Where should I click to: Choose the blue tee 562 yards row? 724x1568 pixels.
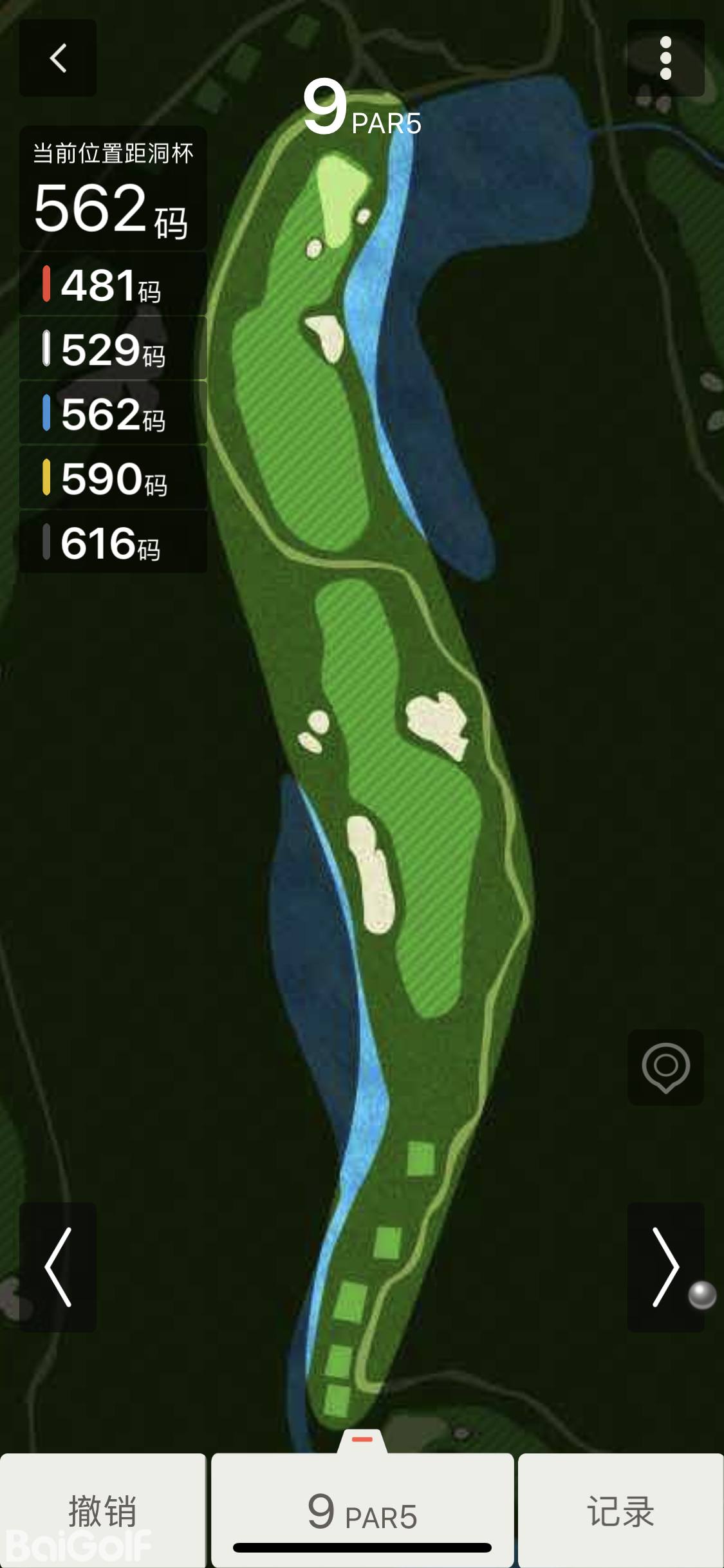point(113,413)
